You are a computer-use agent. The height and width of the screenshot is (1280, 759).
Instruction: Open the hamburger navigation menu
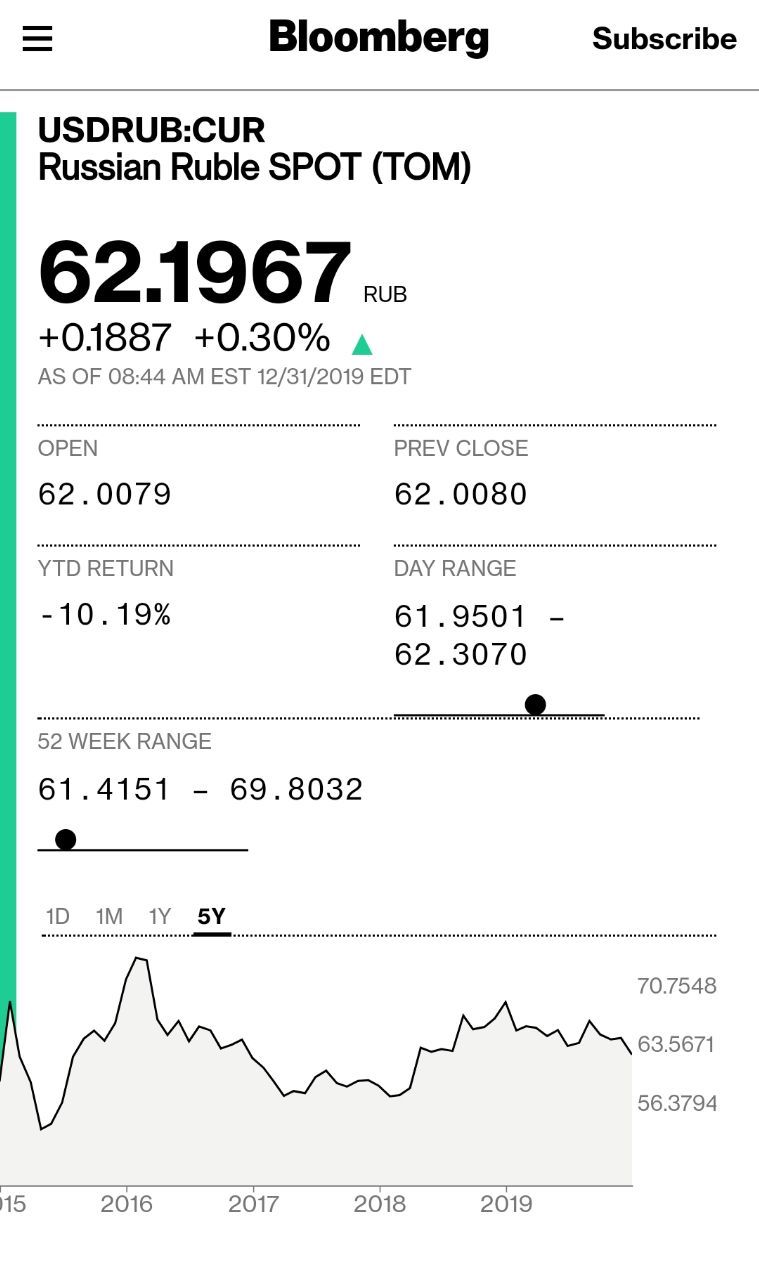click(37, 39)
